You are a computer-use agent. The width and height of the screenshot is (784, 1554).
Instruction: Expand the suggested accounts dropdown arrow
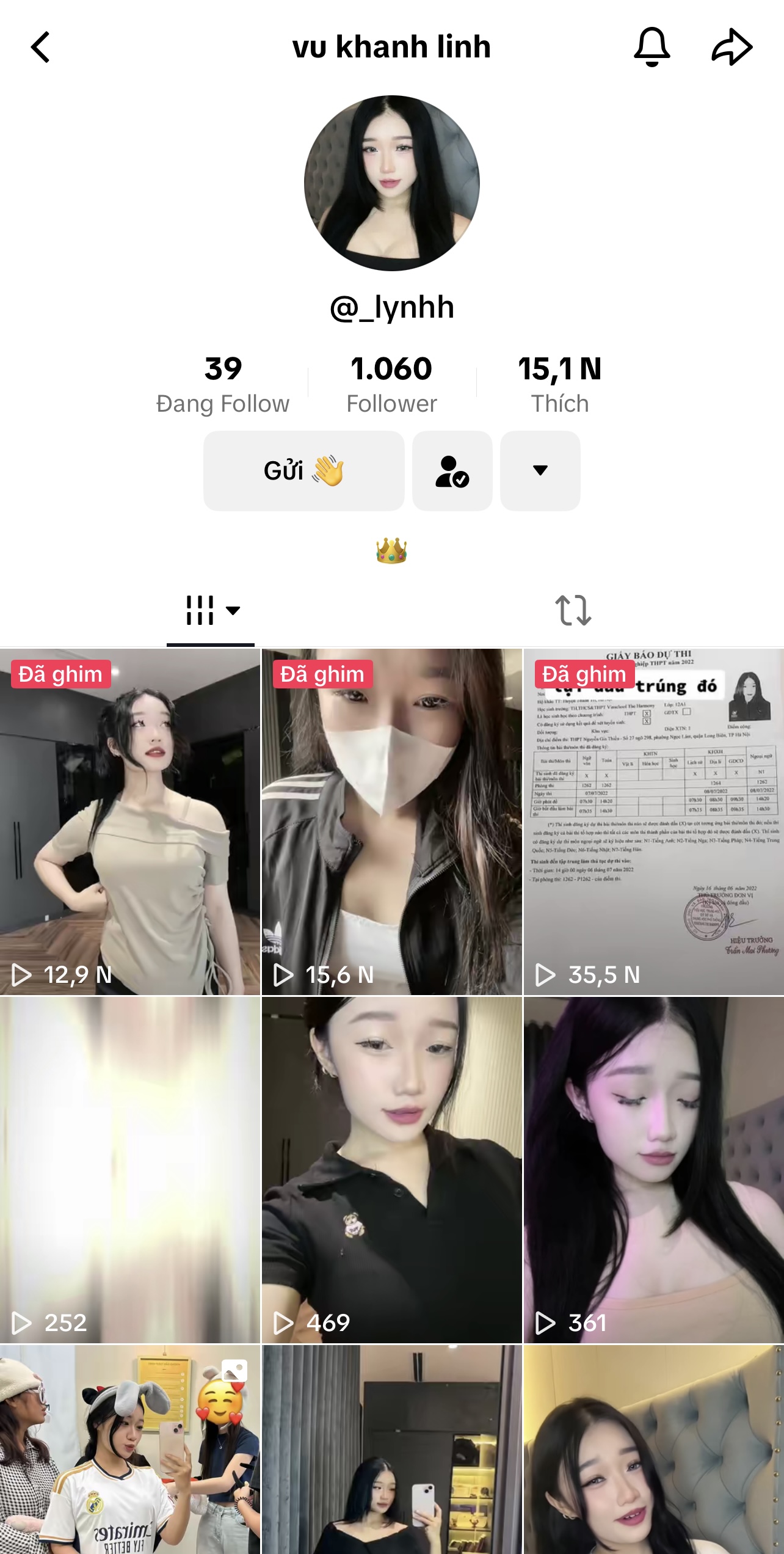pos(540,470)
